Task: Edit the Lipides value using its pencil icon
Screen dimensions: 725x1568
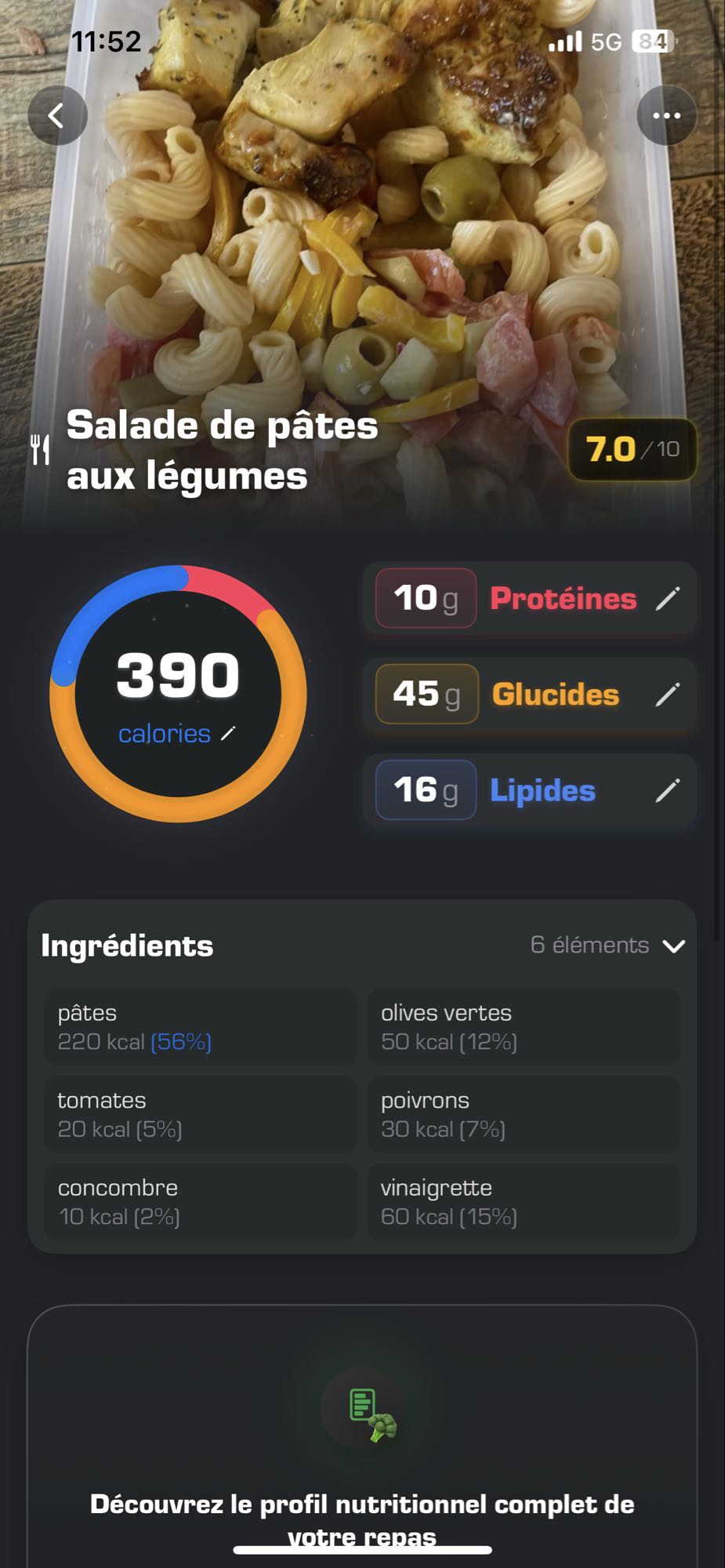Action: [669, 790]
